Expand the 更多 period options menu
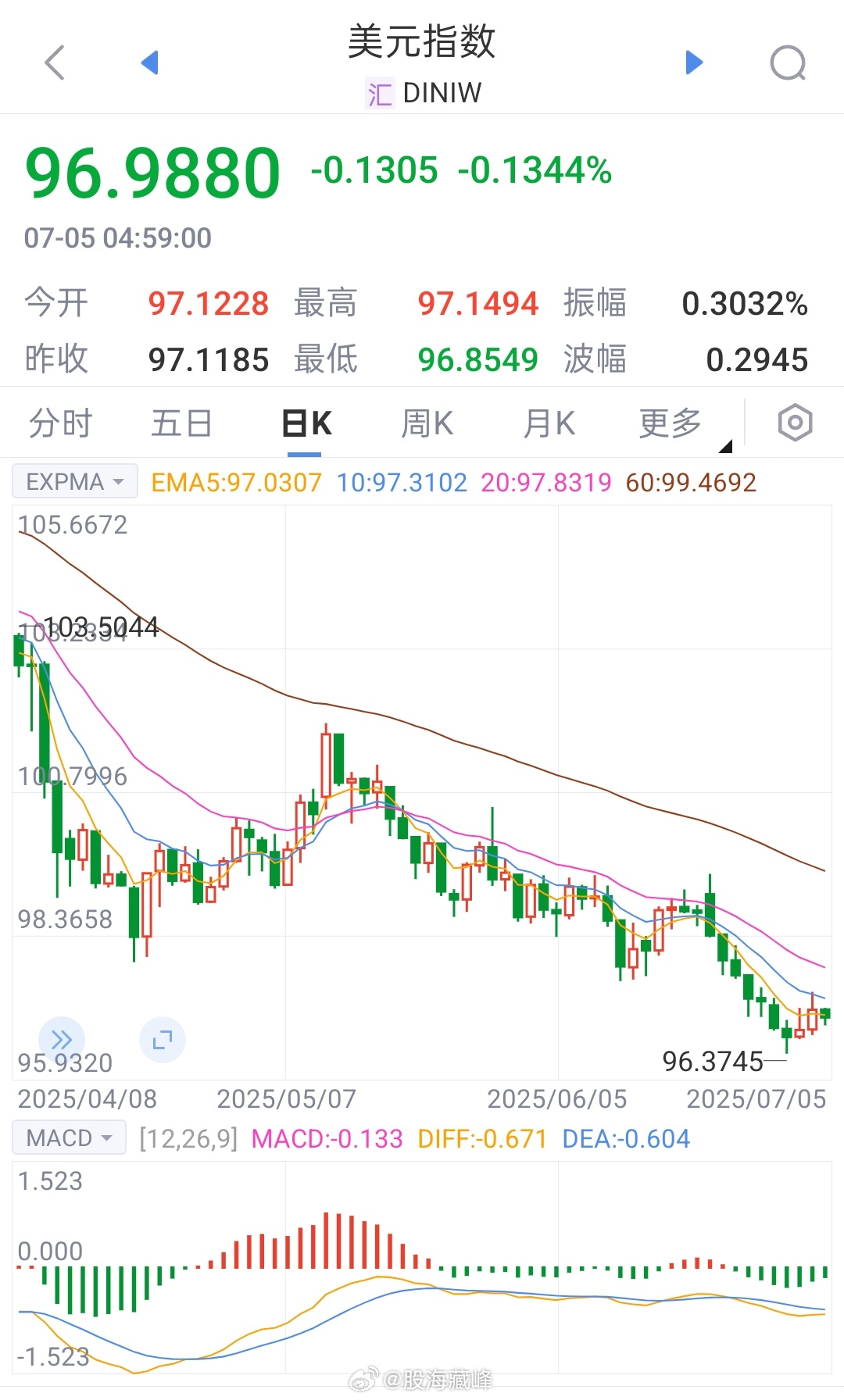The height and width of the screenshot is (1400, 844). click(669, 422)
